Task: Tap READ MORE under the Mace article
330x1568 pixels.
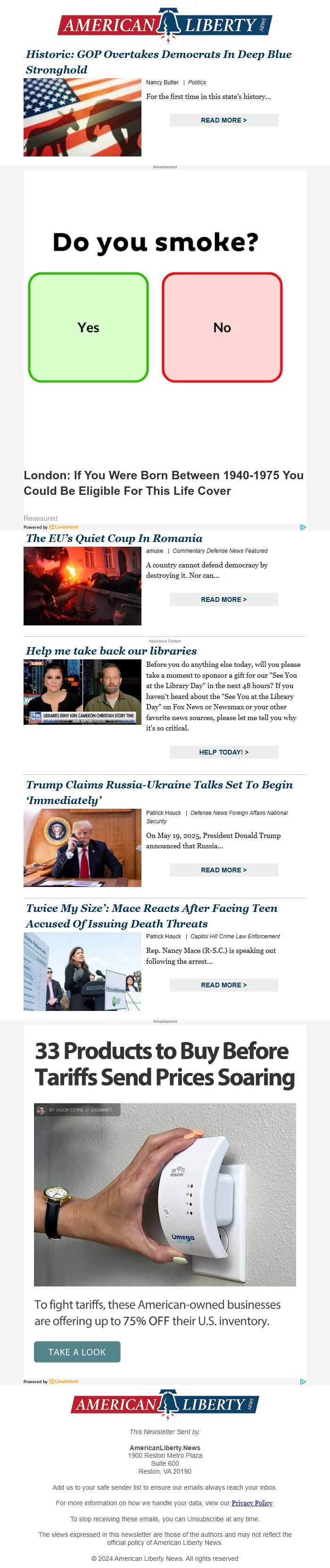Action: point(223,985)
